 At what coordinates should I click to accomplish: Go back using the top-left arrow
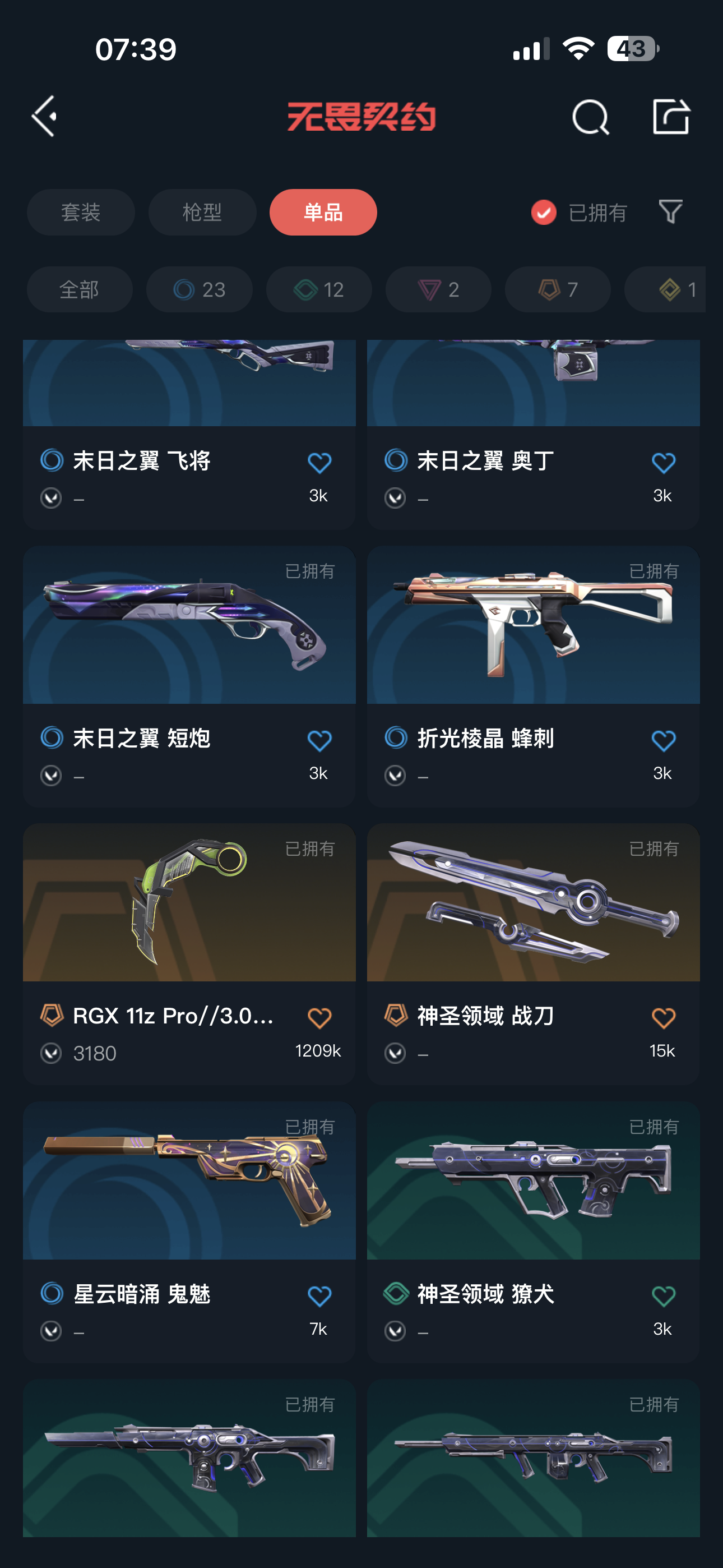44,116
